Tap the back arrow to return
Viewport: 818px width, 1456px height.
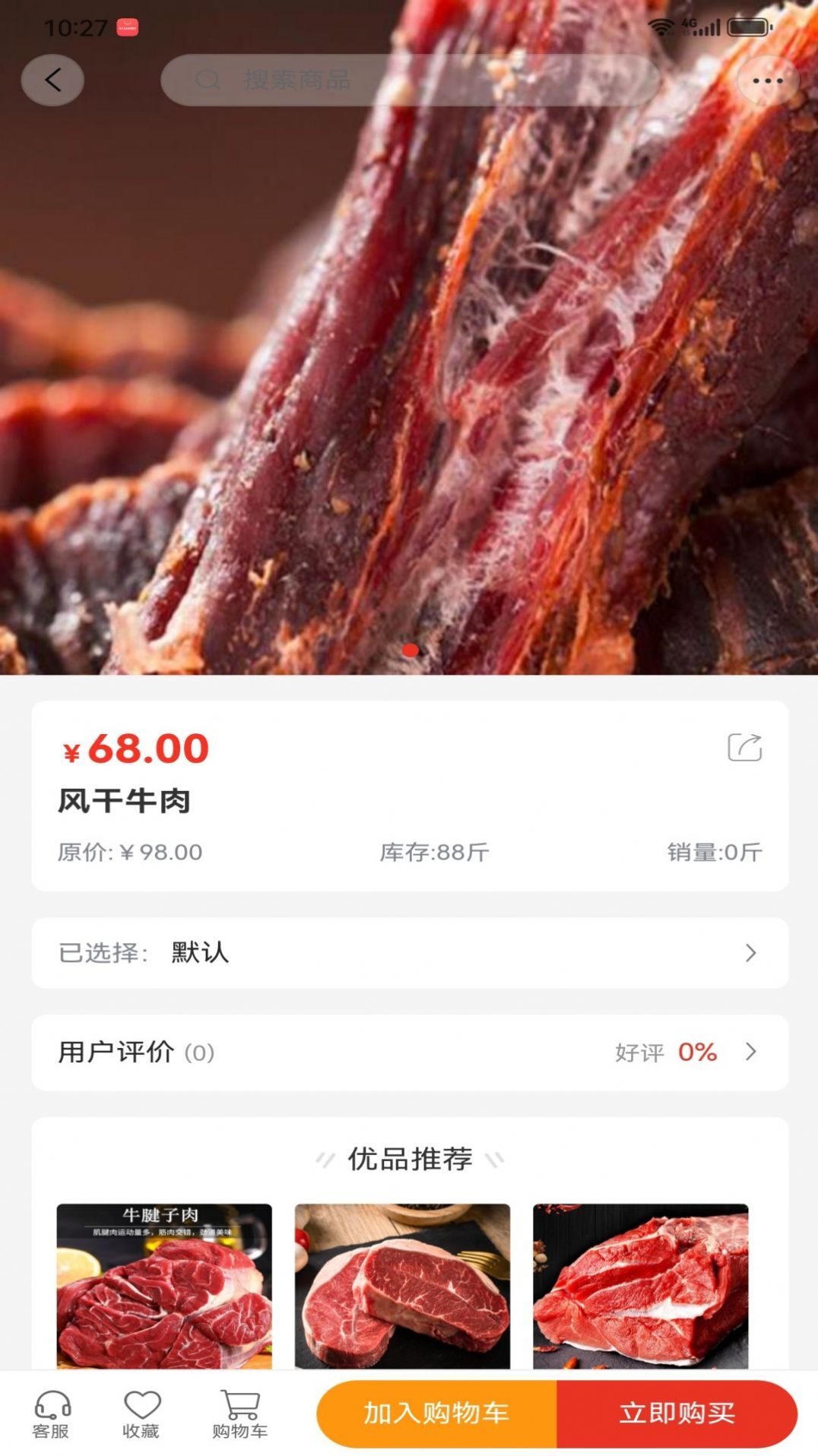pyautogui.click(x=52, y=80)
